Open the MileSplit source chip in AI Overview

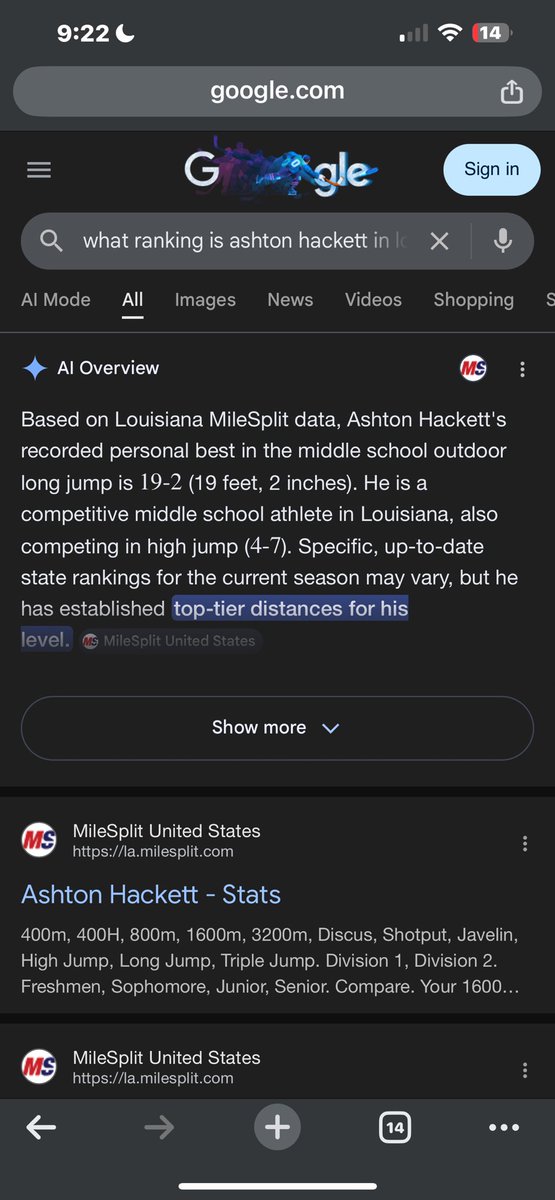coord(169,641)
